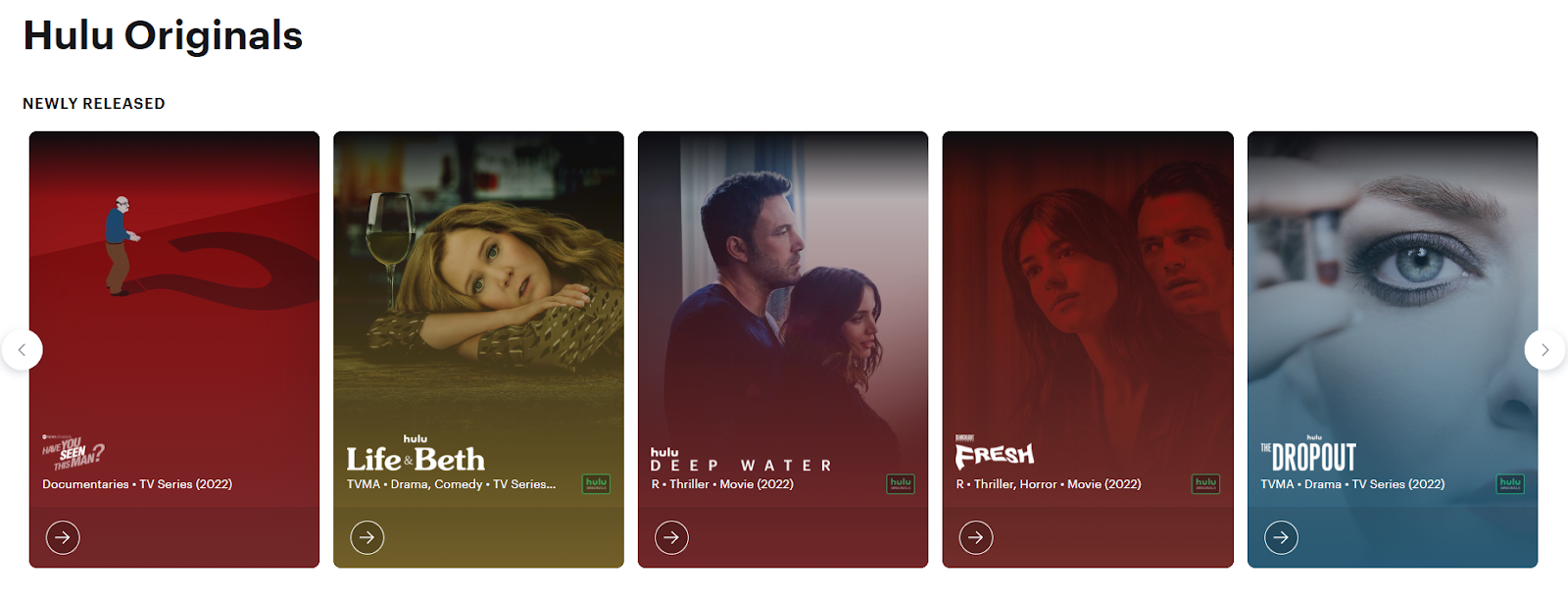
Task: Tap the arrow button on Have You Seen This Man?
Action: [x=63, y=537]
